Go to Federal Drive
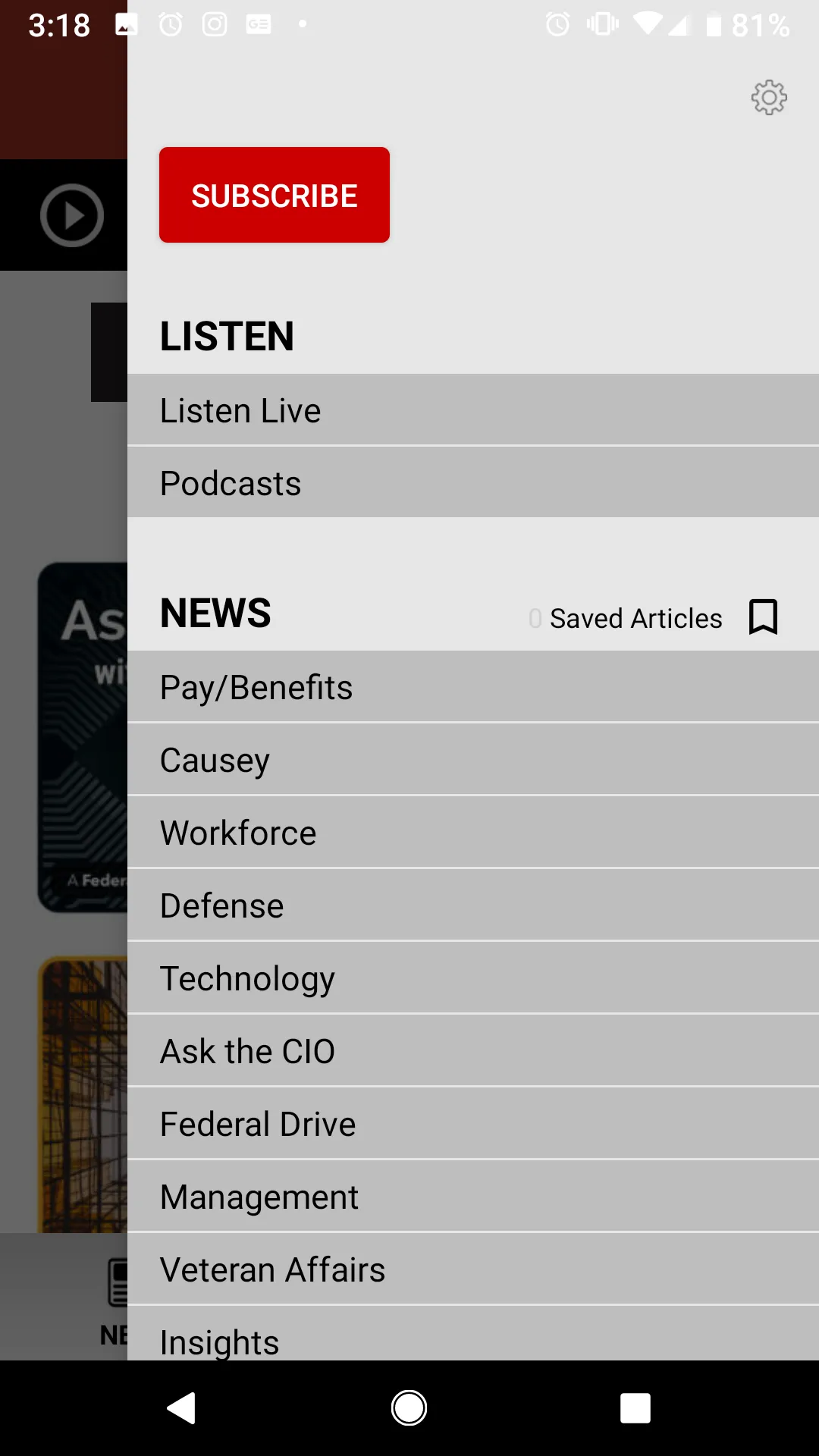Image resolution: width=819 pixels, height=1456 pixels. click(472, 1124)
